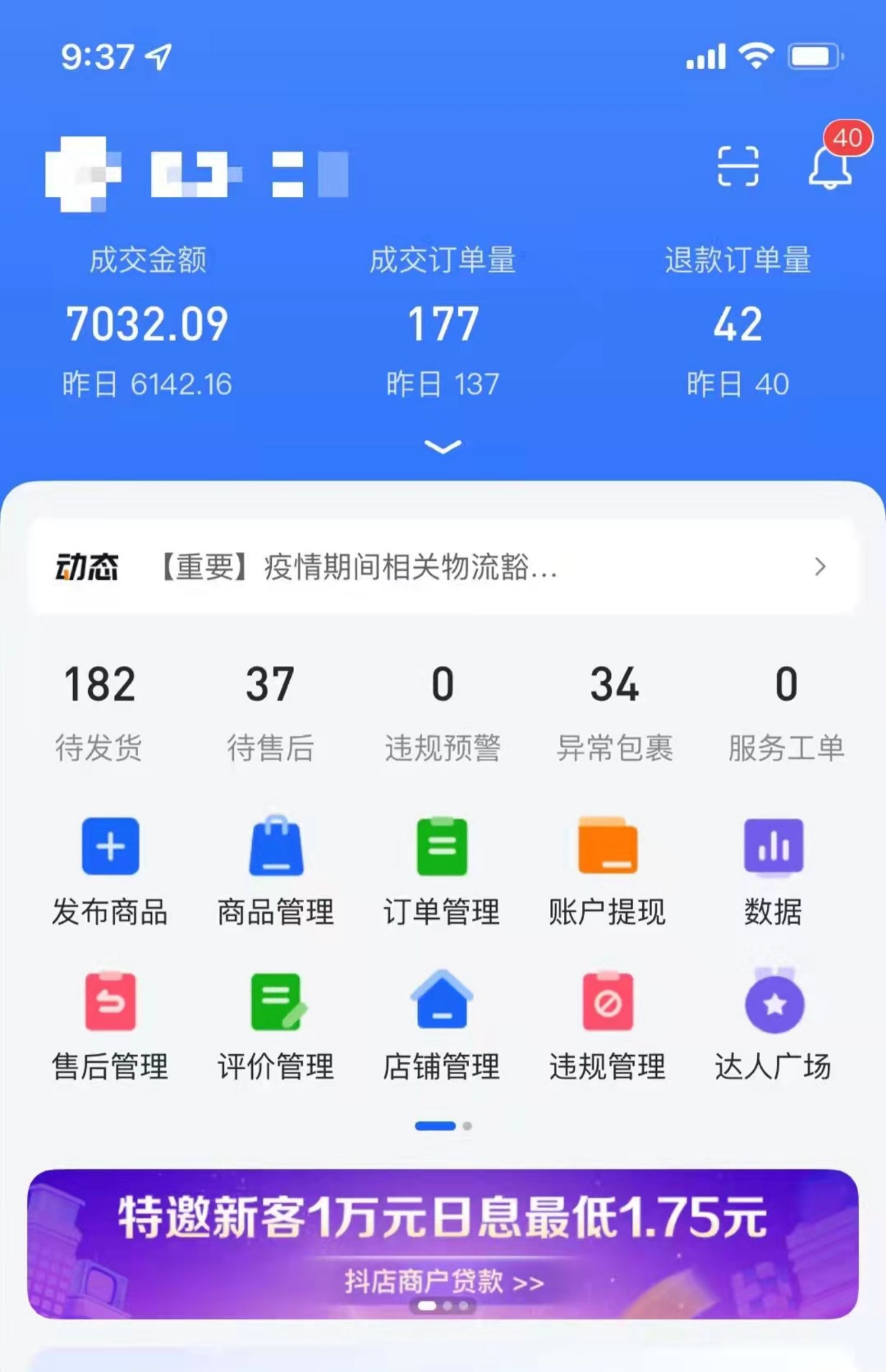Open 商品管理 product management
This screenshot has height=1372, width=886.
coord(276,869)
